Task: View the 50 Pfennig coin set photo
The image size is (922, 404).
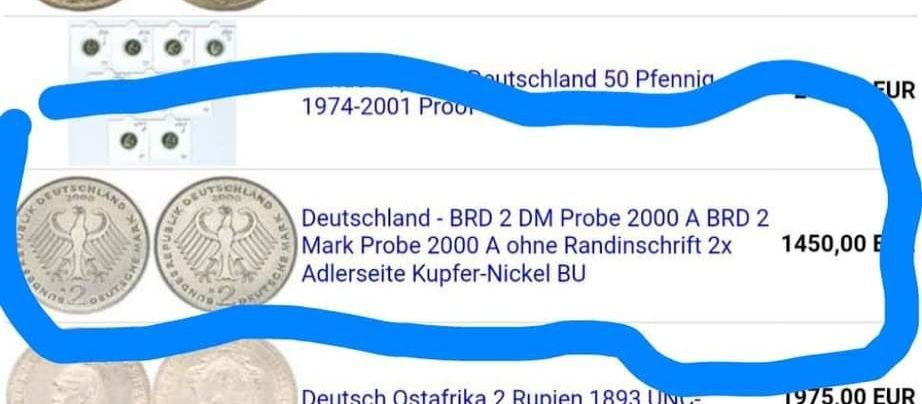Action: point(152,93)
